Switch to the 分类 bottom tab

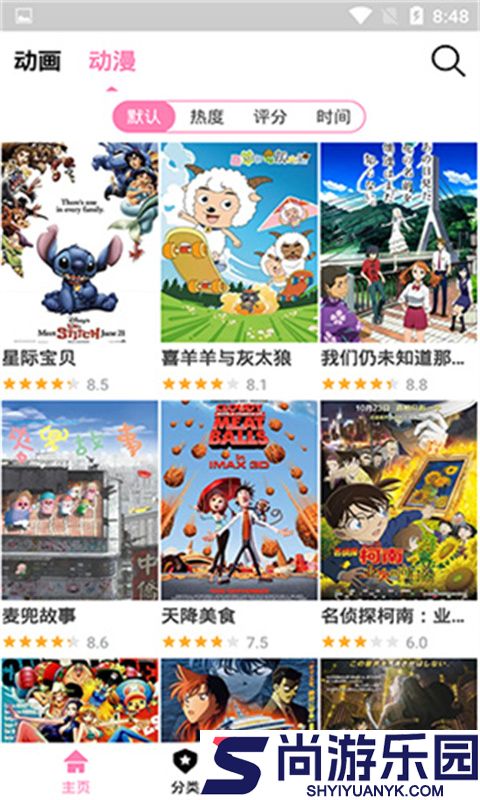pos(185,771)
